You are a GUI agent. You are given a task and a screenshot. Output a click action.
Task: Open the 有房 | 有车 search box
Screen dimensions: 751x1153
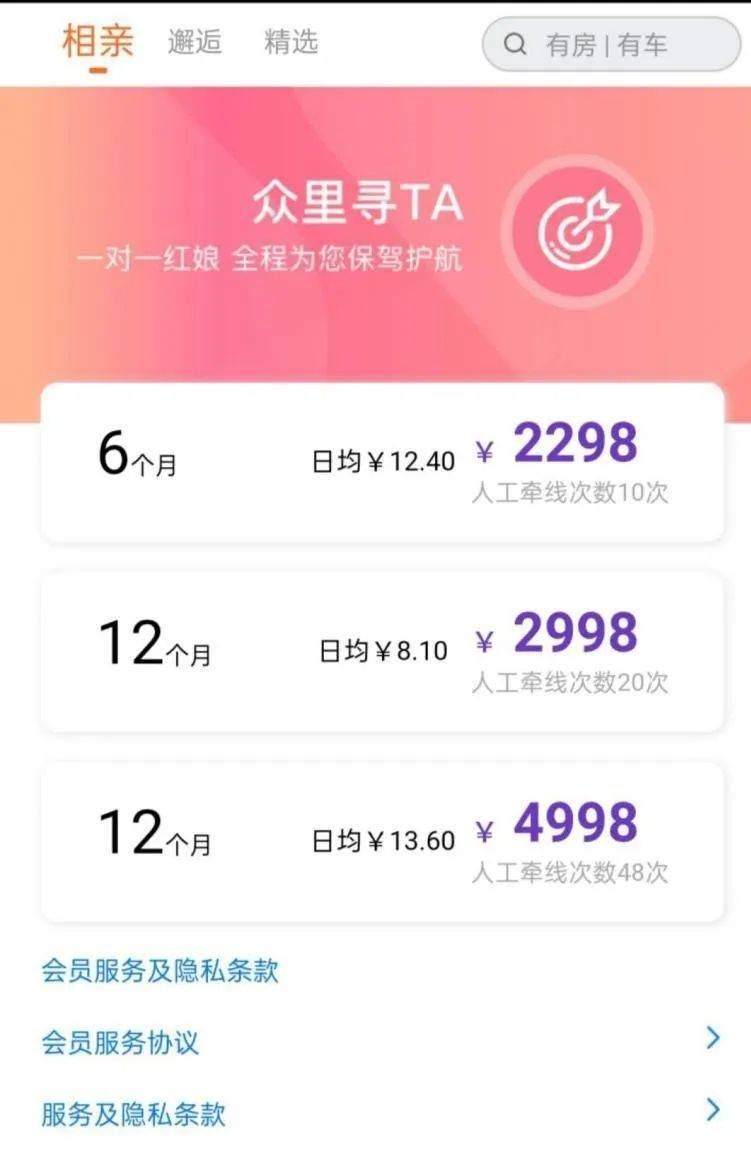(610, 44)
